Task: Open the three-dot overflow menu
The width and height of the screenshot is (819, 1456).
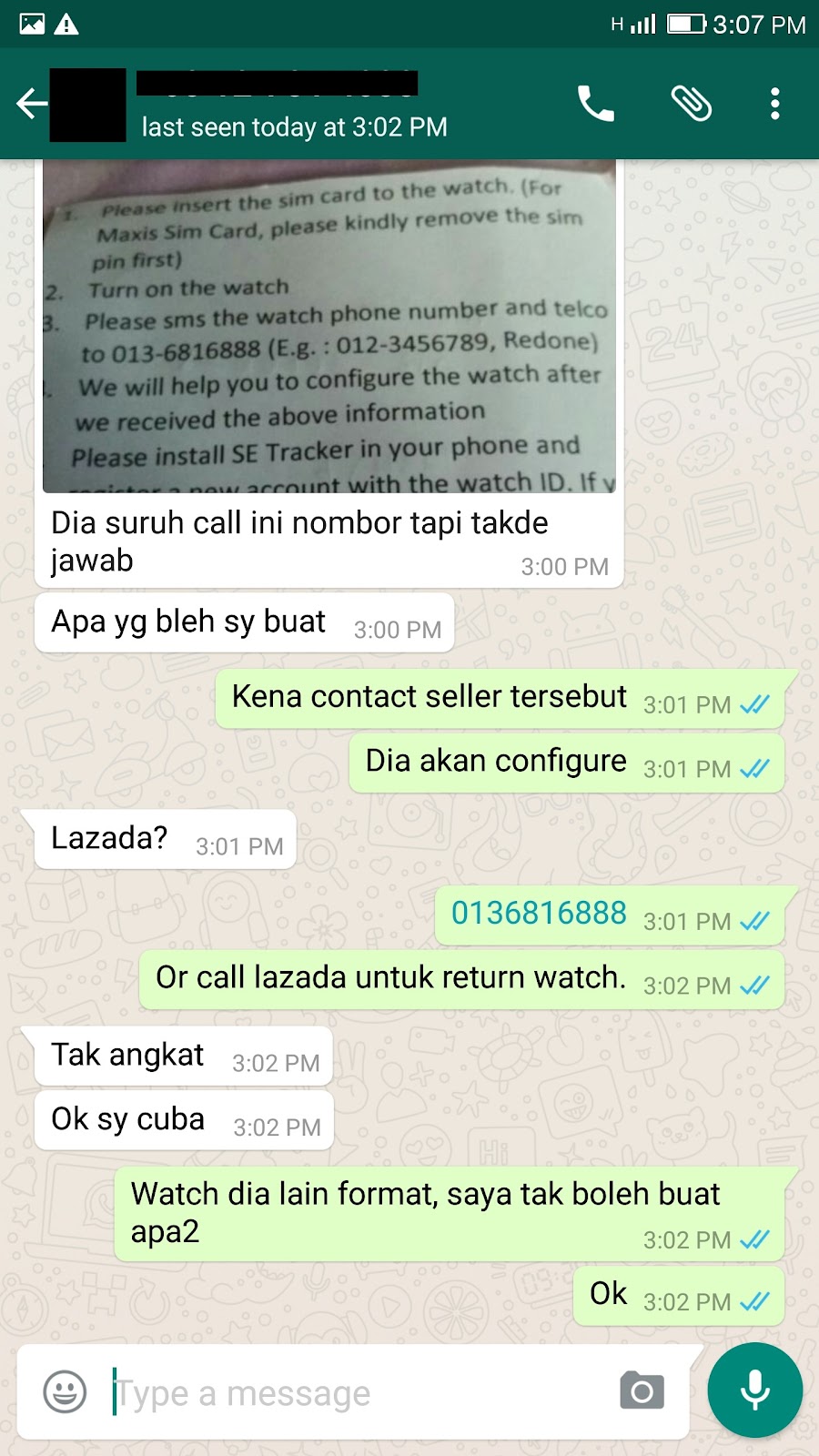Action: pyautogui.click(x=774, y=104)
